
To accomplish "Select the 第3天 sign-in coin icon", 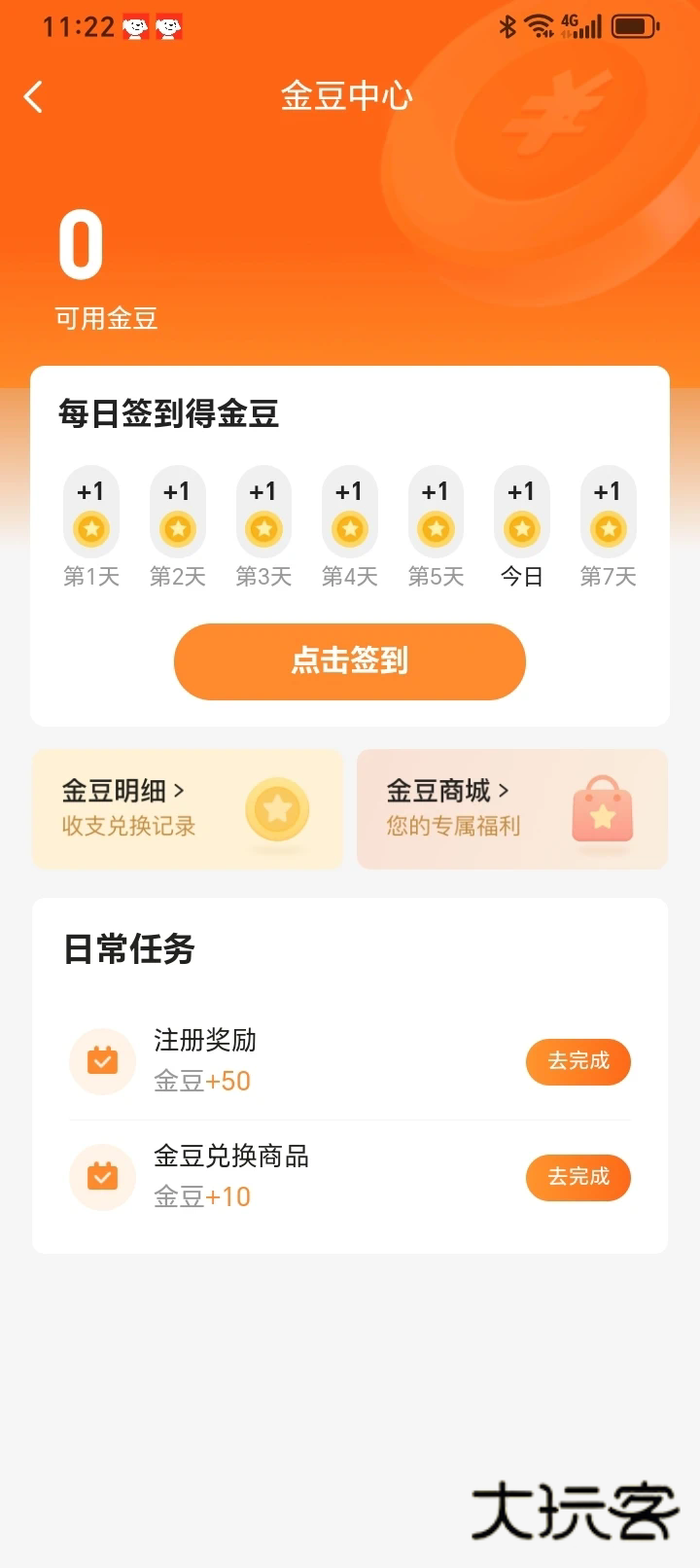I will 262,528.
